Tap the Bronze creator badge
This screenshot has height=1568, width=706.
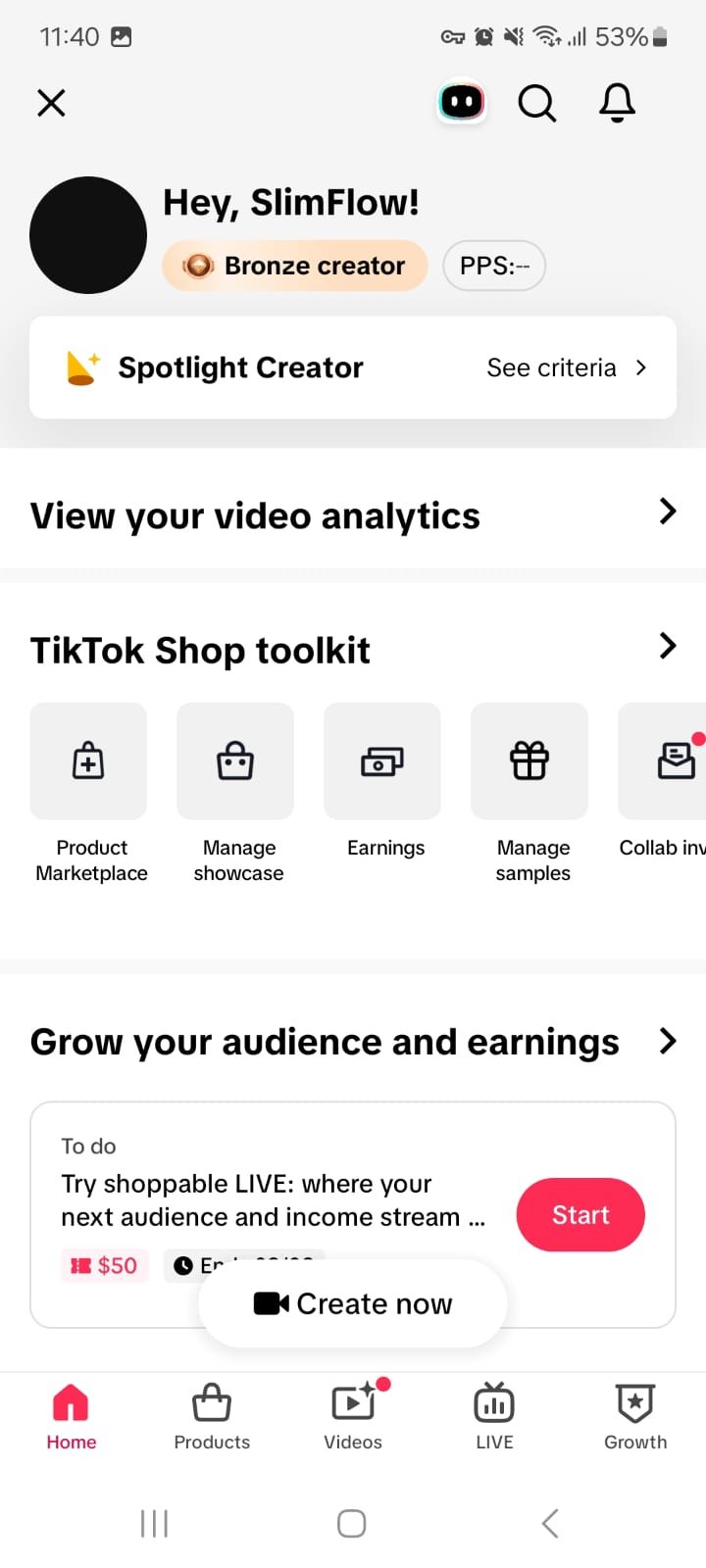pyautogui.click(x=295, y=266)
